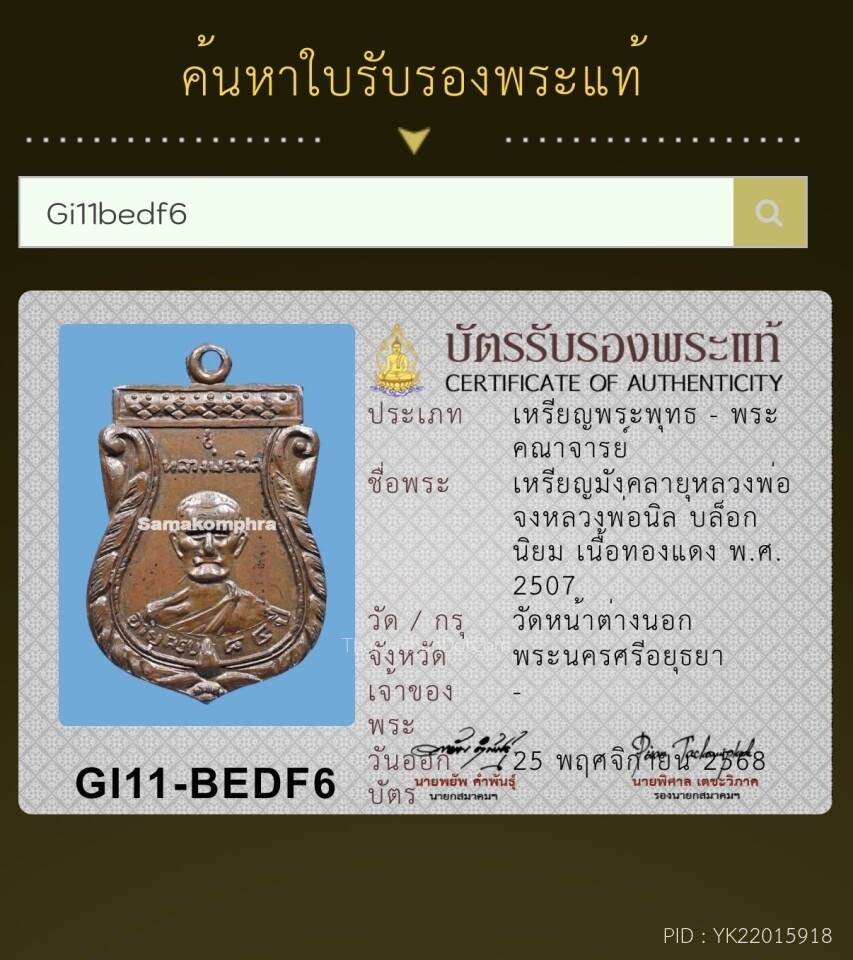Tap the magnifier search button

(x=769, y=212)
